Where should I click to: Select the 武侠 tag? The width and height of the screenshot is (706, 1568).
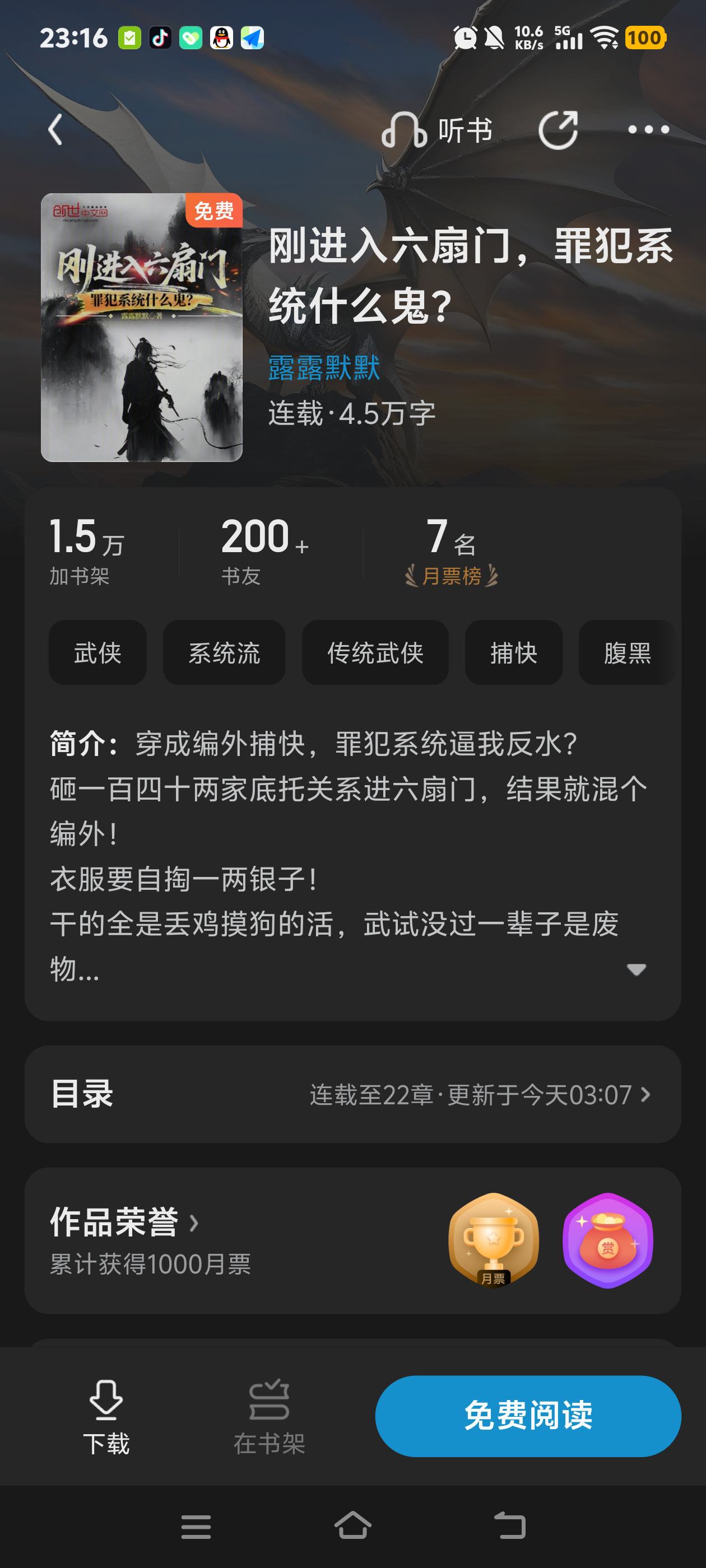(97, 653)
